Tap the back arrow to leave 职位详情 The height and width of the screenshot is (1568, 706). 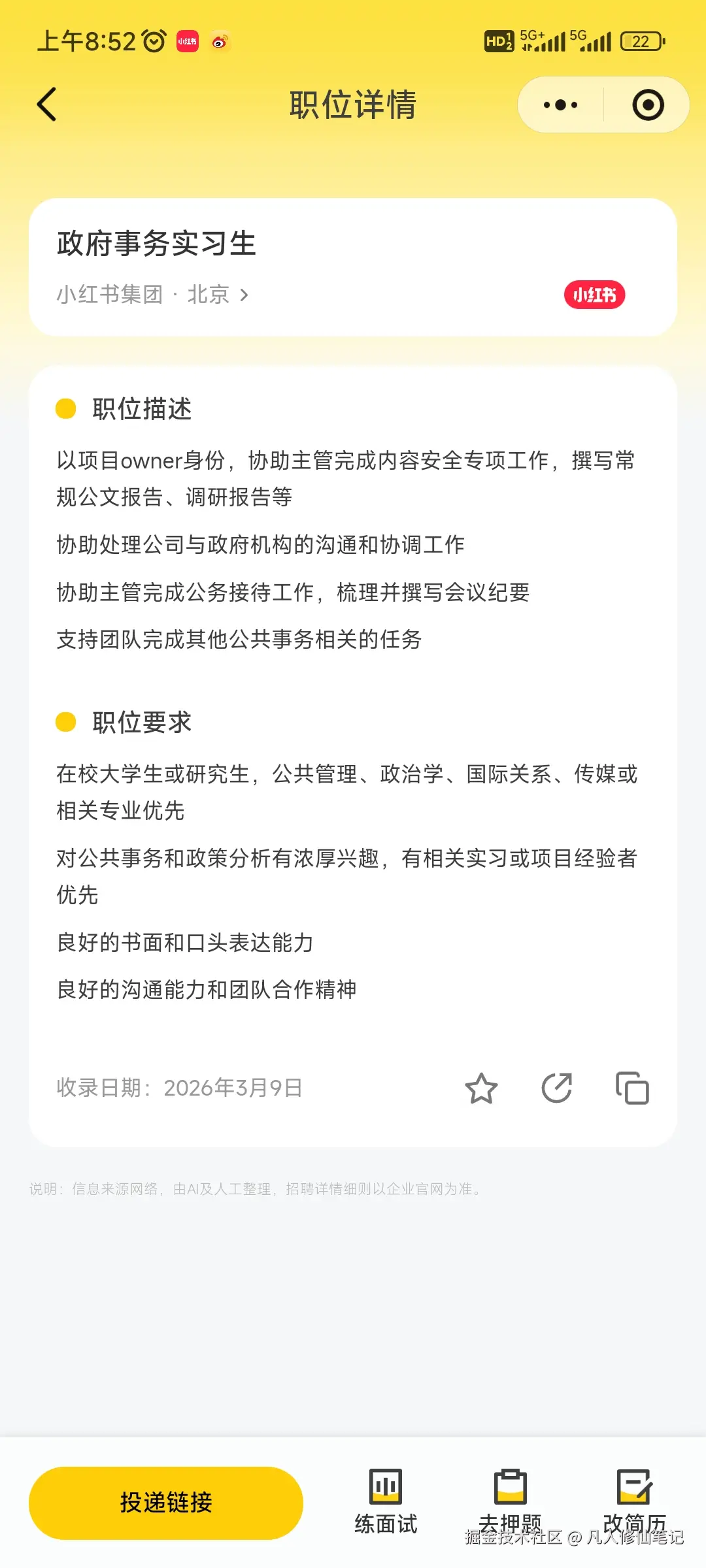point(46,104)
